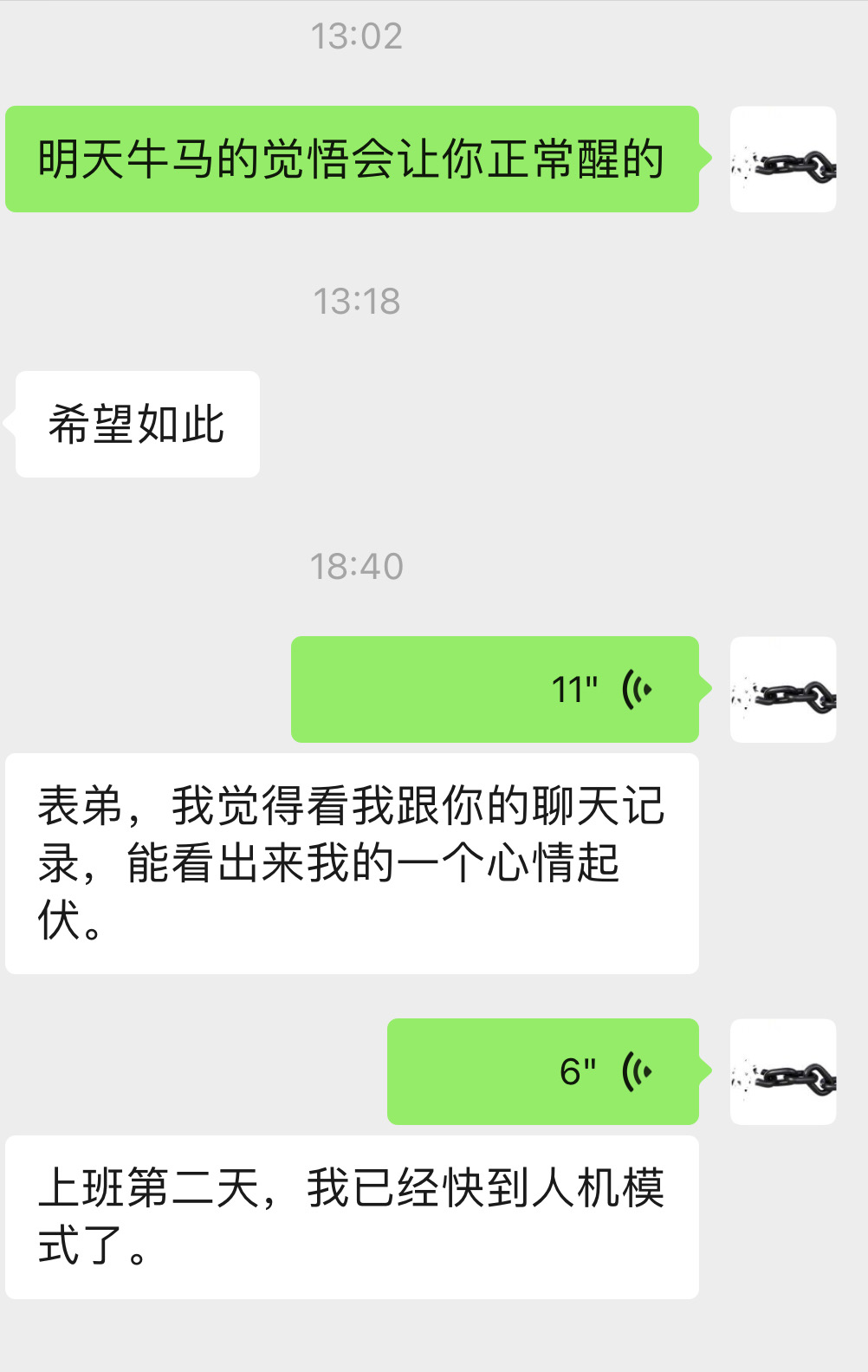
Task: Open profile avatar beside the 6" voice message
Action: click(x=783, y=1072)
